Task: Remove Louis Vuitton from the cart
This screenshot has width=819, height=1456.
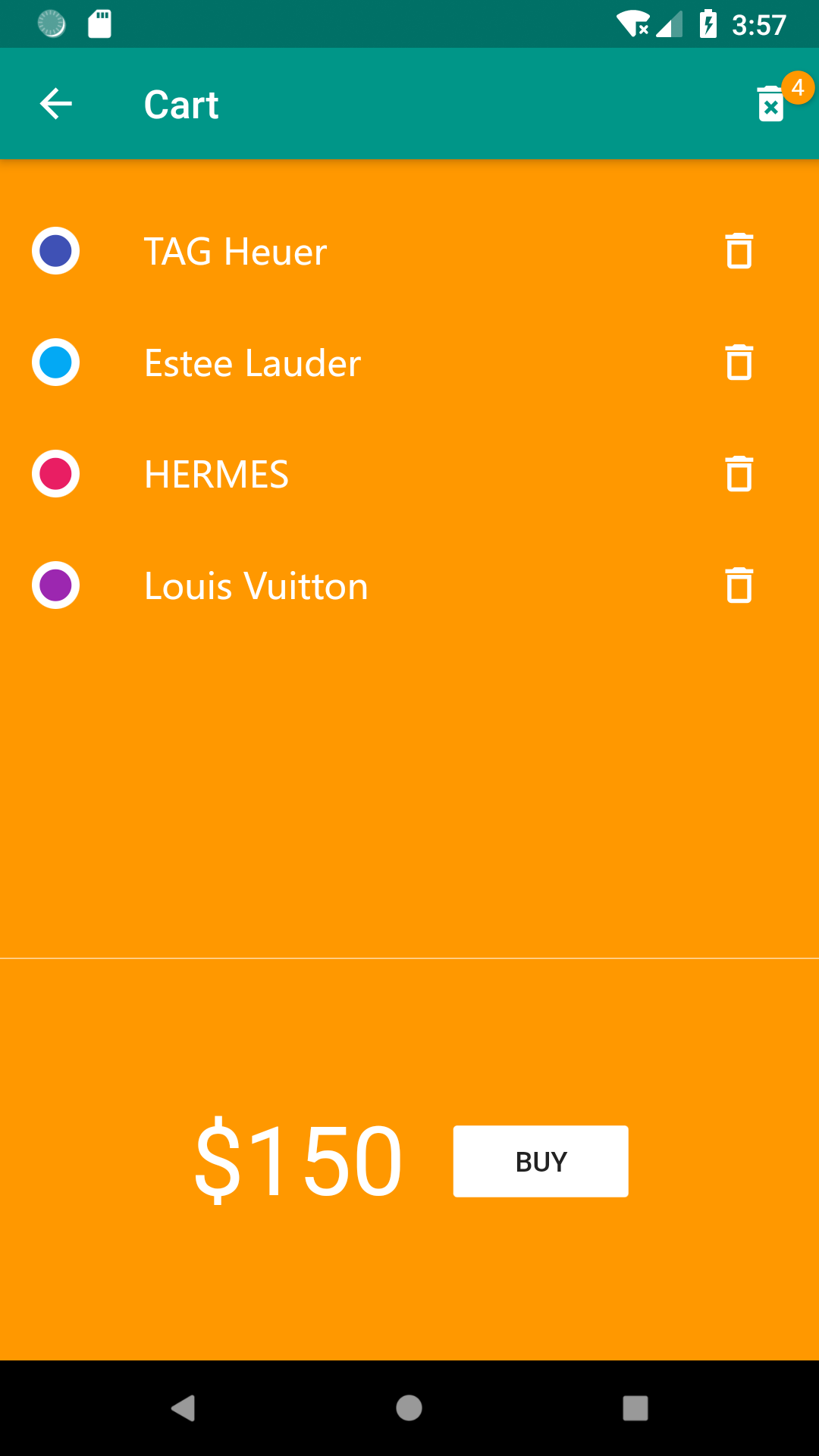Action: pos(739,585)
